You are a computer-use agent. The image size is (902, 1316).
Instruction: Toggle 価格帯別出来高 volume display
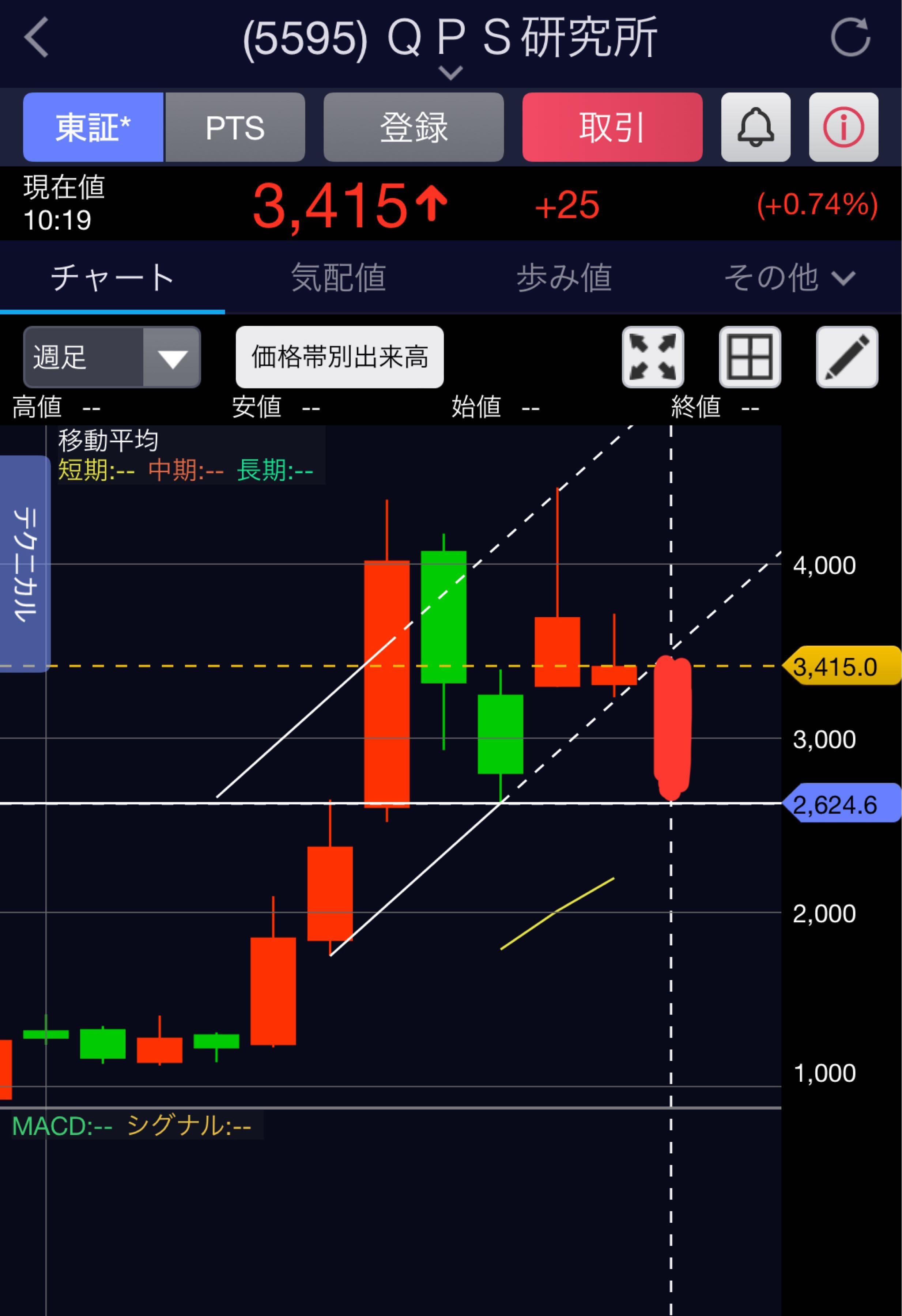340,357
